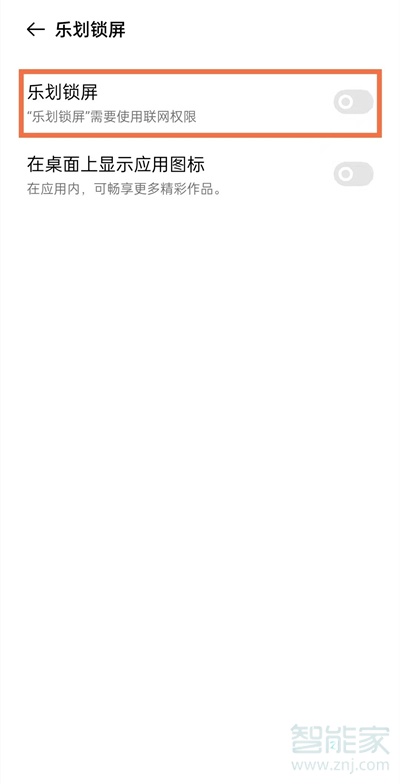400x784 pixels.
Task: Enable the 乐划锁屏 switch
Action: click(x=353, y=102)
